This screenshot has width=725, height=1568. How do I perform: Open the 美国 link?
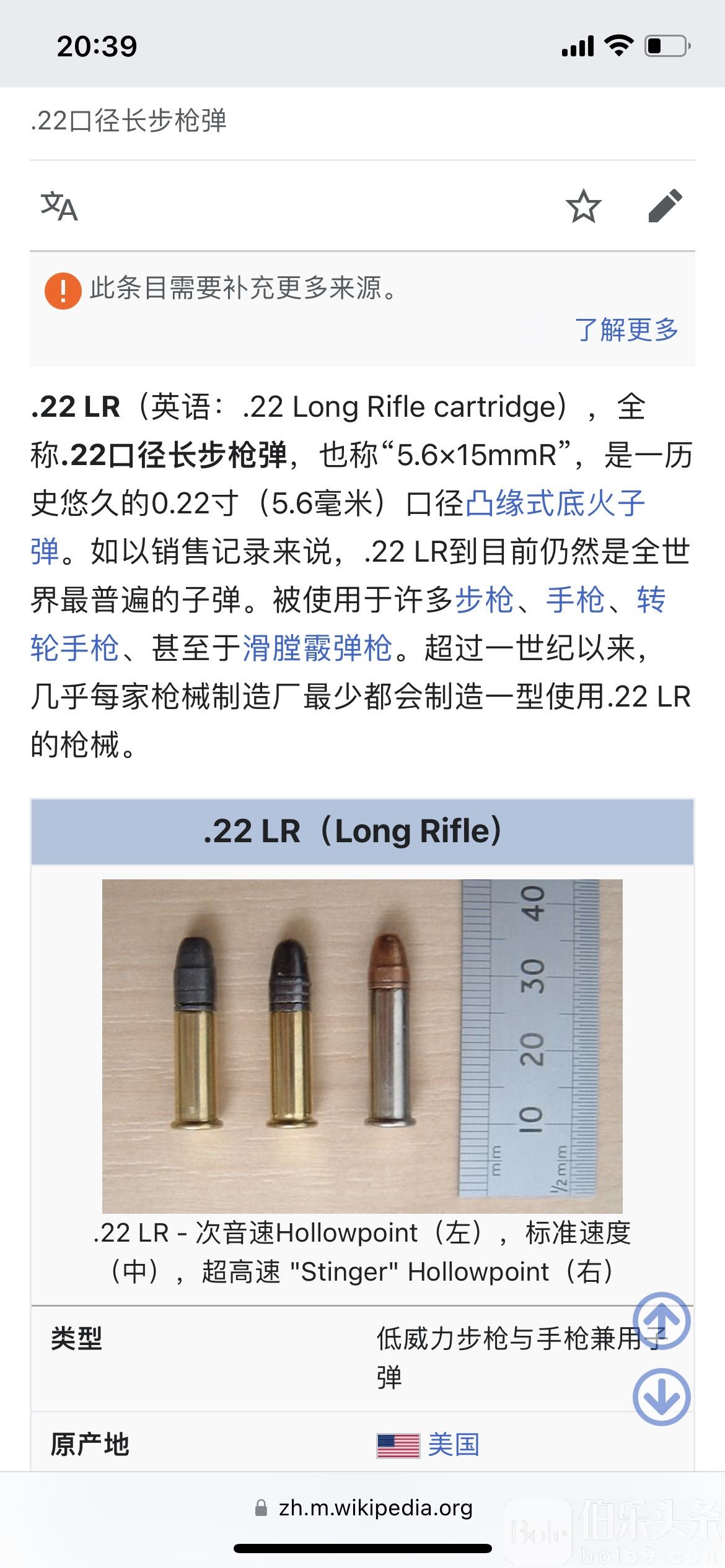pyautogui.click(x=454, y=1445)
